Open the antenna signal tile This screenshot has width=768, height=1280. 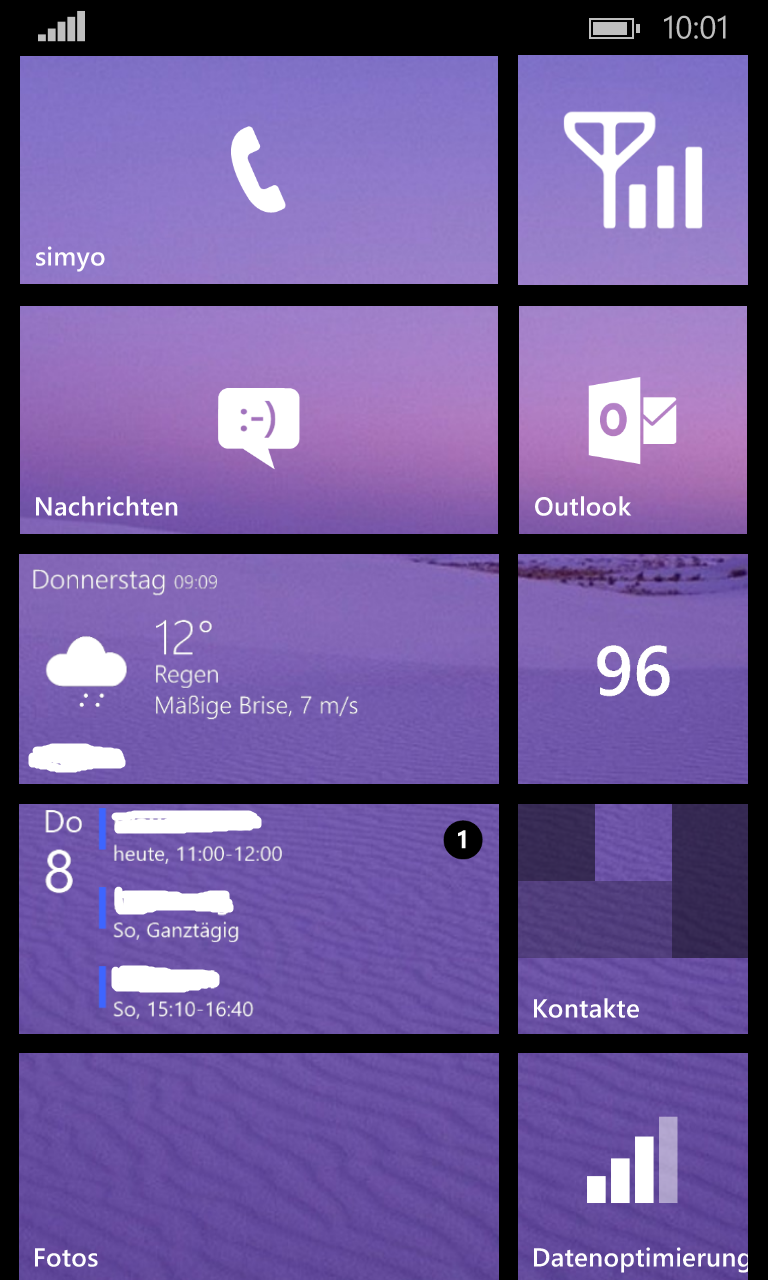(x=633, y=170)
